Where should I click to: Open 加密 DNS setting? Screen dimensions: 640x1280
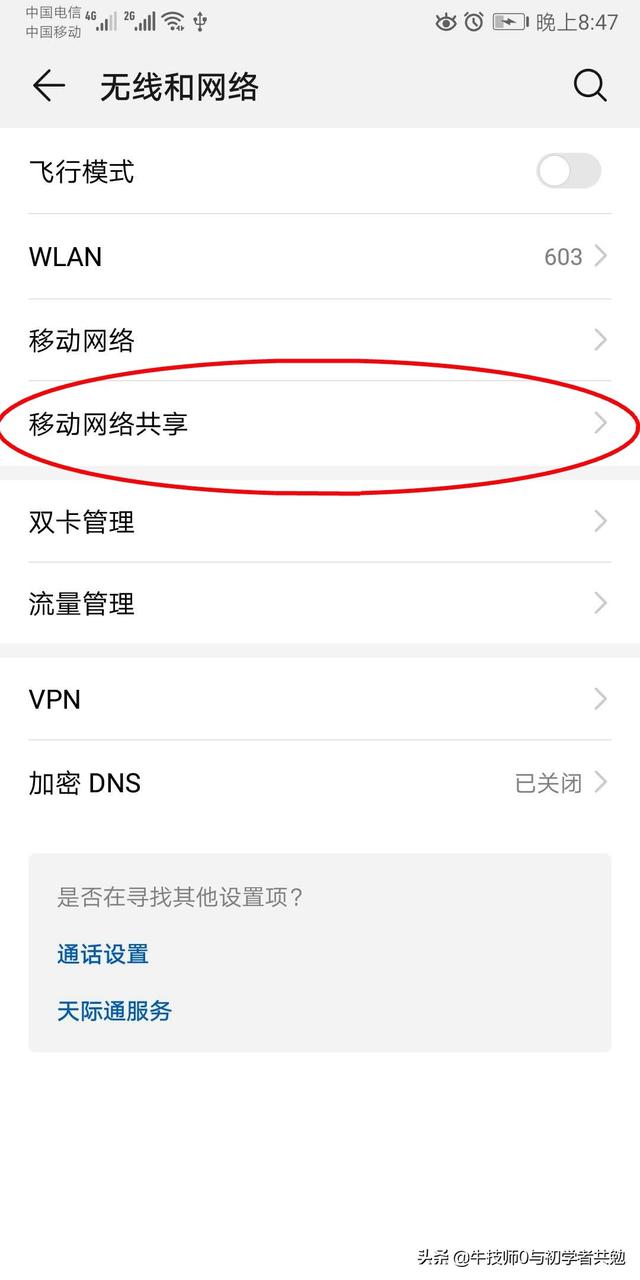coord(320,783)
